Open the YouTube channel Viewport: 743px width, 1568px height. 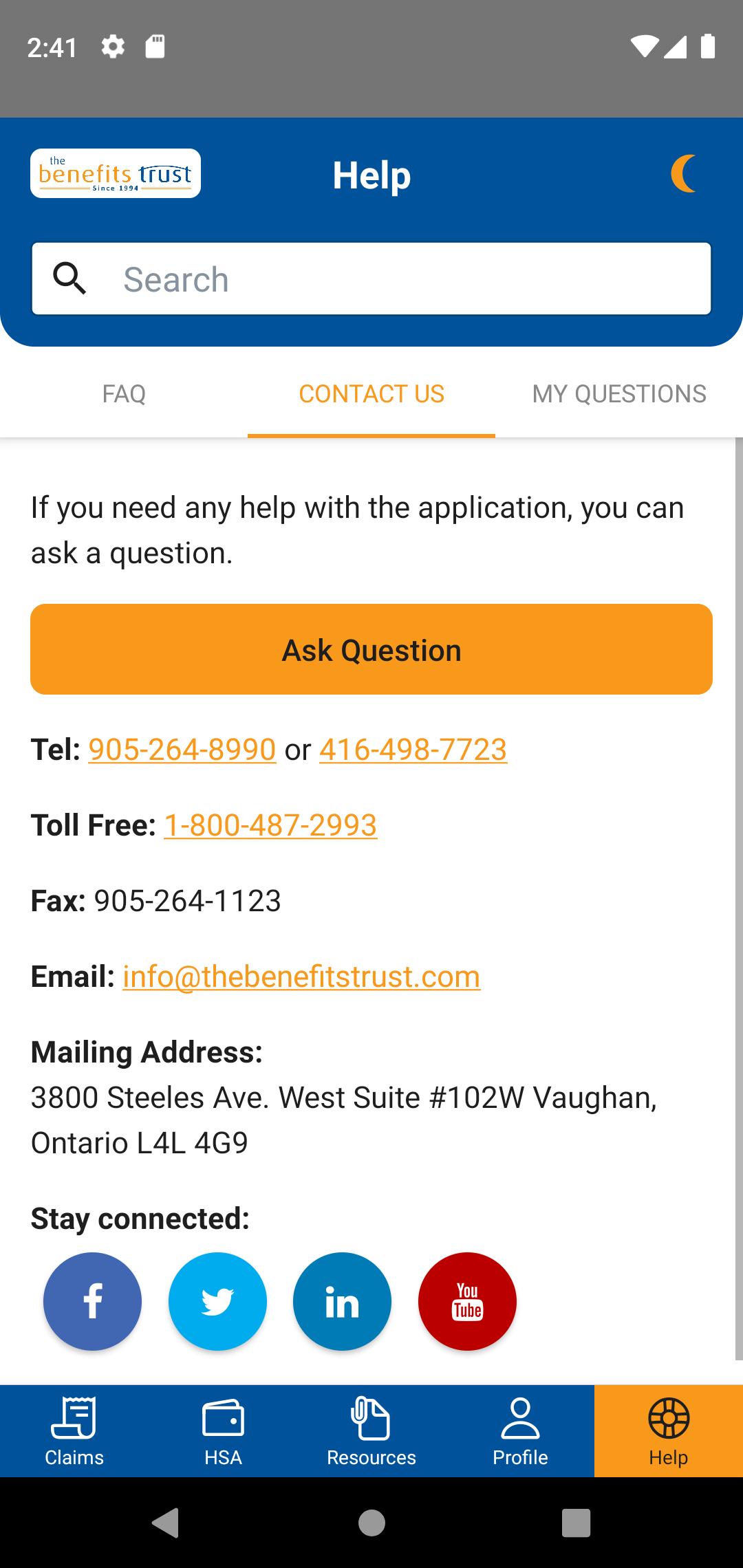[x=467, y=1301]
